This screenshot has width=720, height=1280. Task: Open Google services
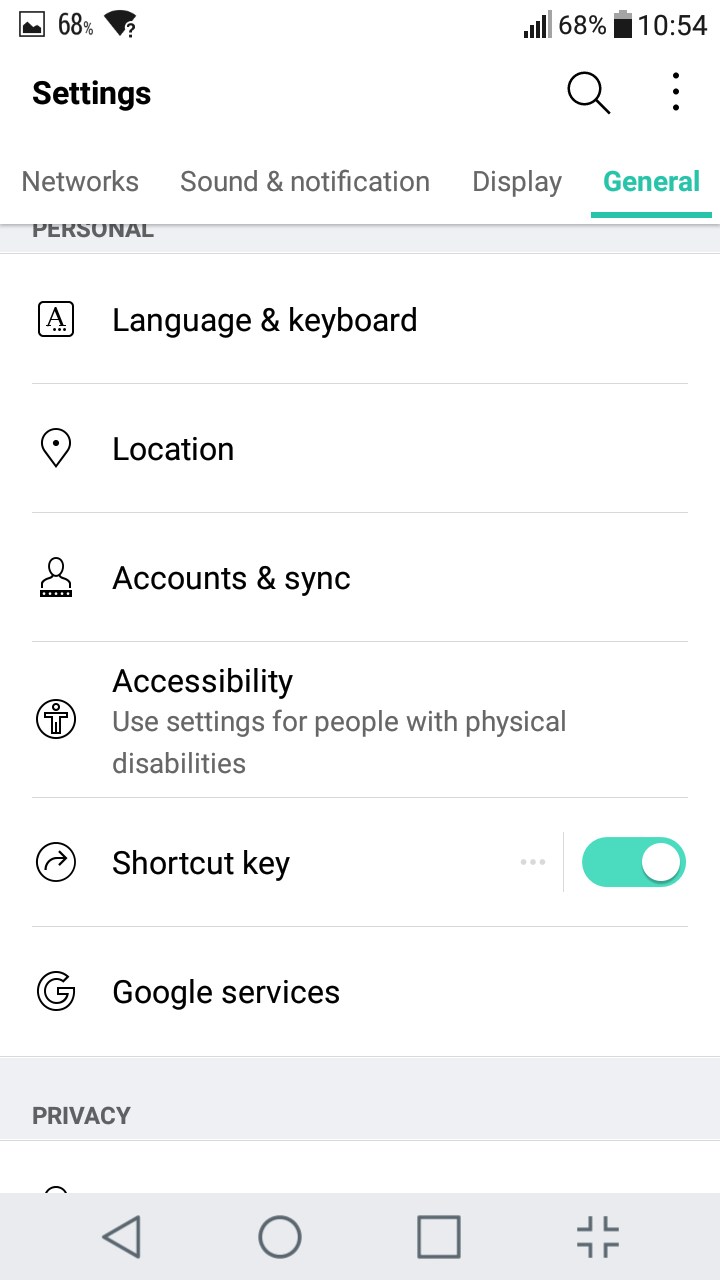pos(360,992)
